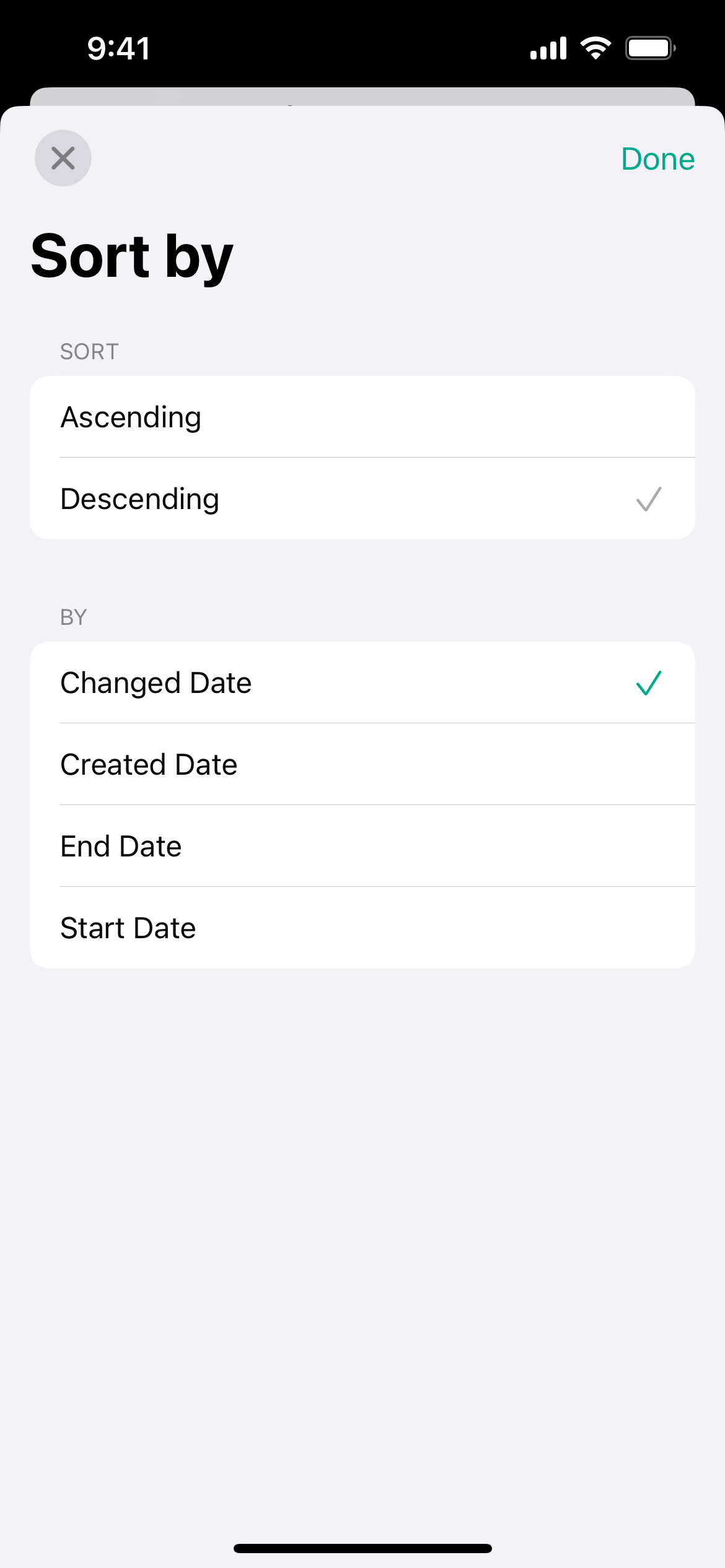This screenshot has width=725, height=1568.
Task: Choose Descending sort order
Action: 362,499
